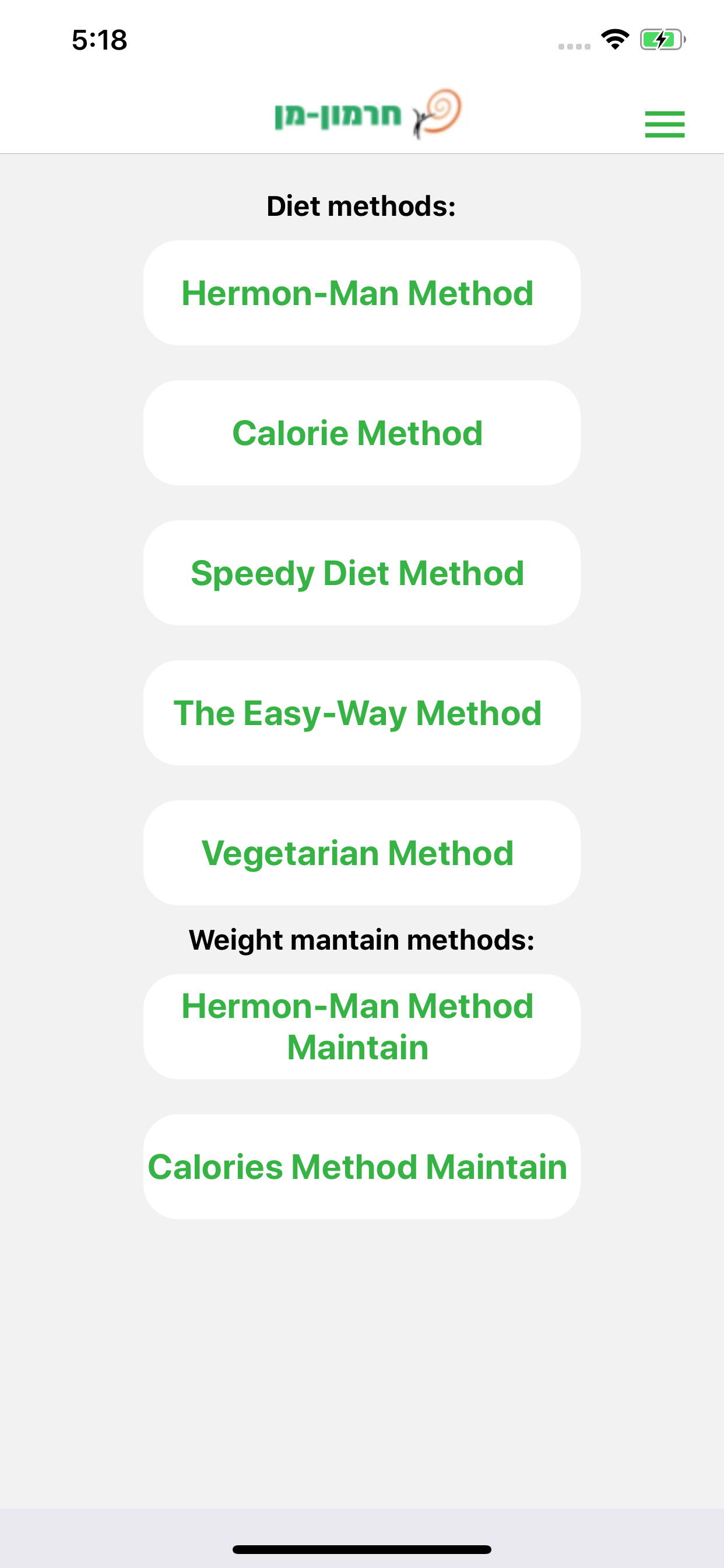Open Hermon-Man Method Maintain
This screenshot has width=724, height=1568.
[361, 1027]
